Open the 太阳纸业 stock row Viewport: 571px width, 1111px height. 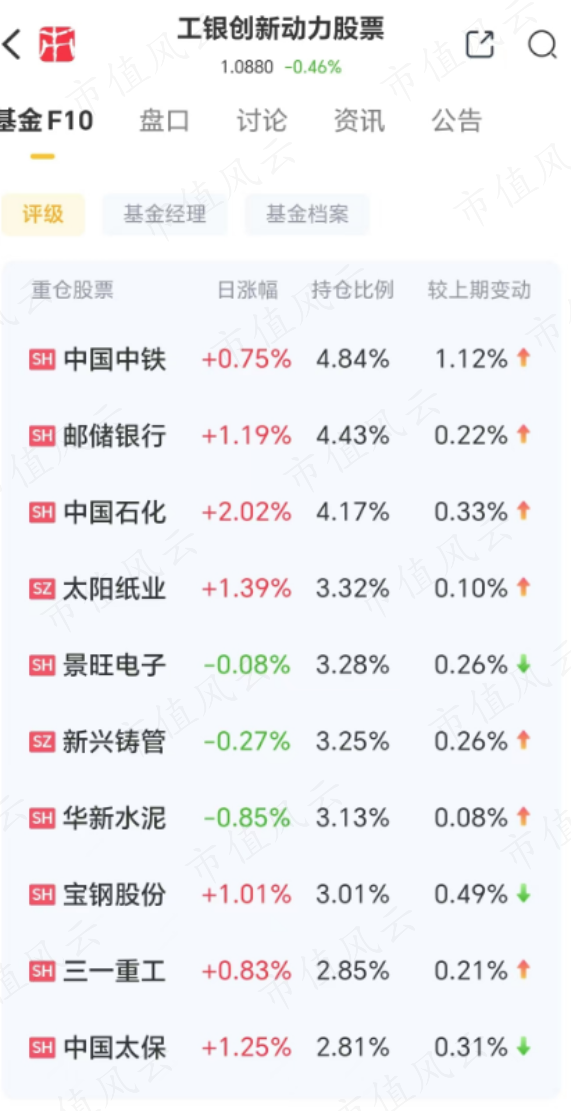pyautogui.click(x=281, y=588)
